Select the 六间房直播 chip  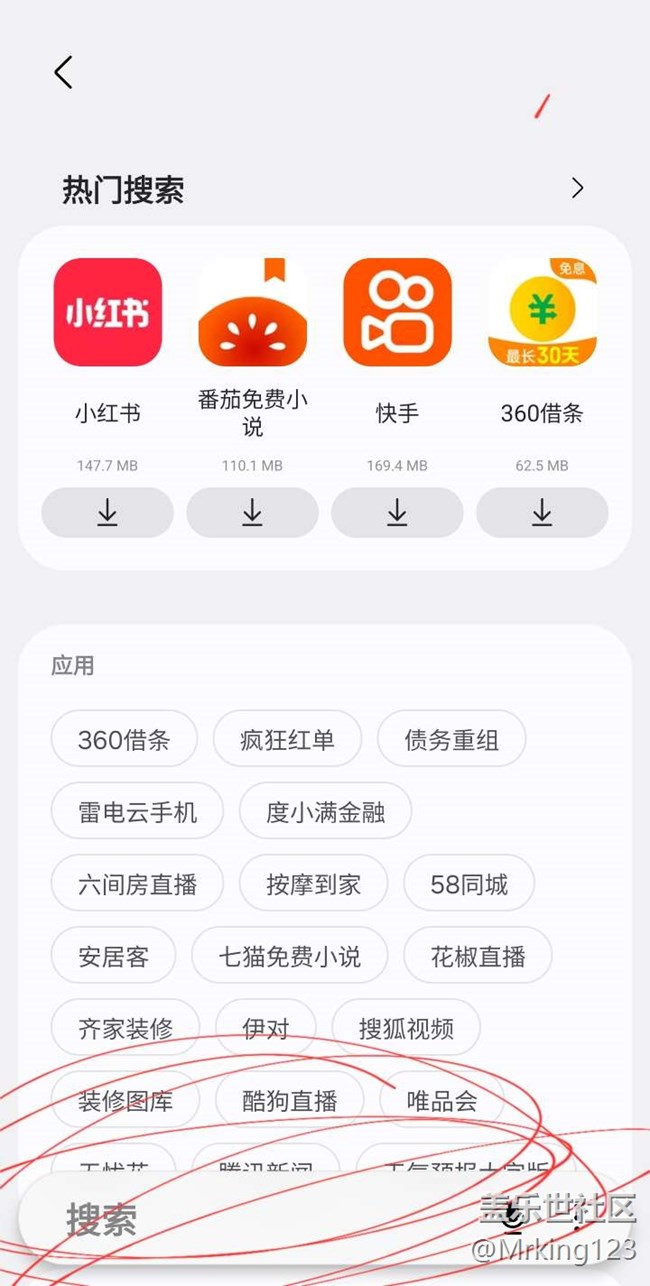137,884
